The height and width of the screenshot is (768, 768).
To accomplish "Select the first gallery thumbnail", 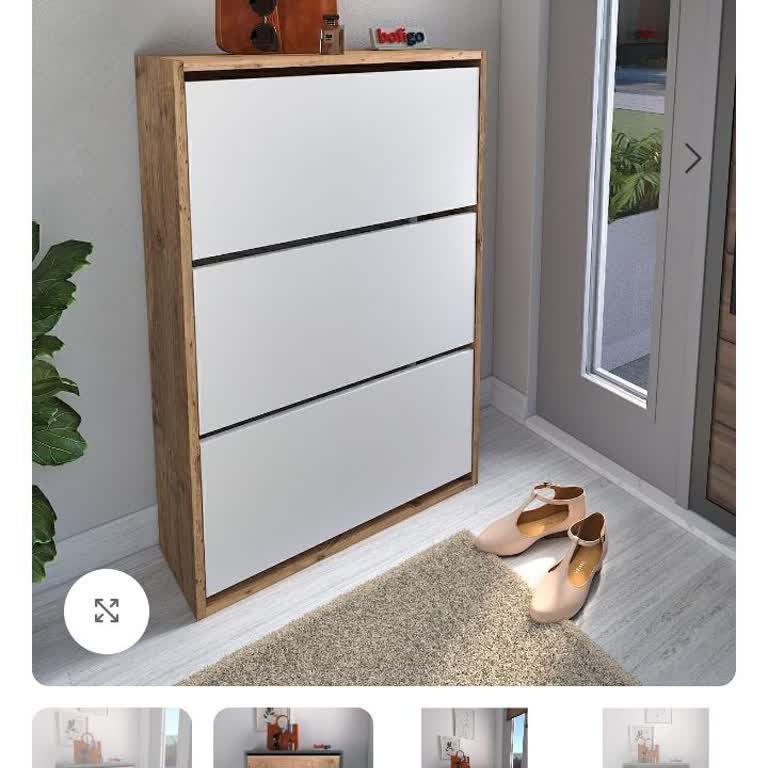I will coord(112,738).
